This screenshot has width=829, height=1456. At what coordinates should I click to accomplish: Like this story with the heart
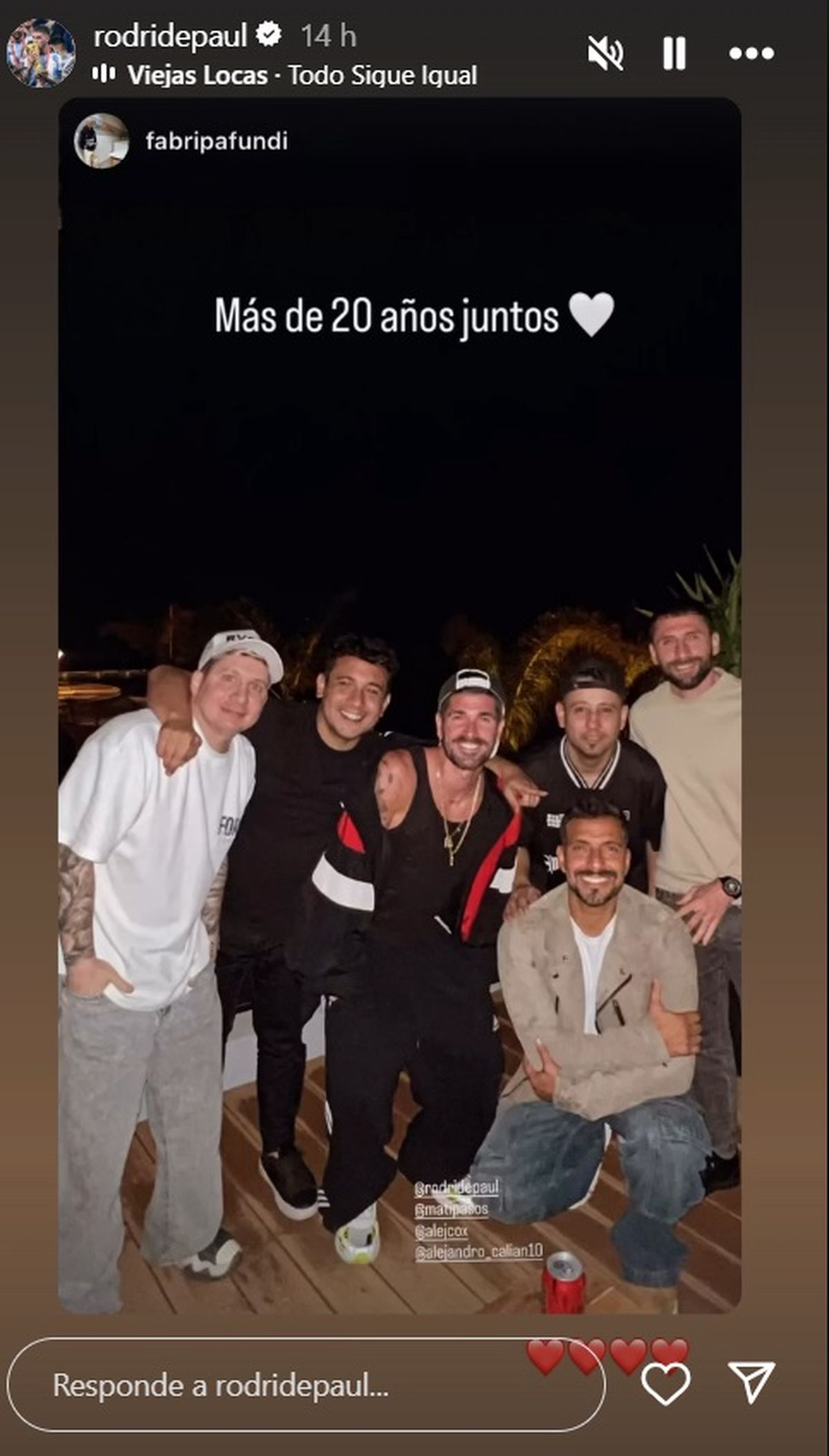[x=665, y=1384]
